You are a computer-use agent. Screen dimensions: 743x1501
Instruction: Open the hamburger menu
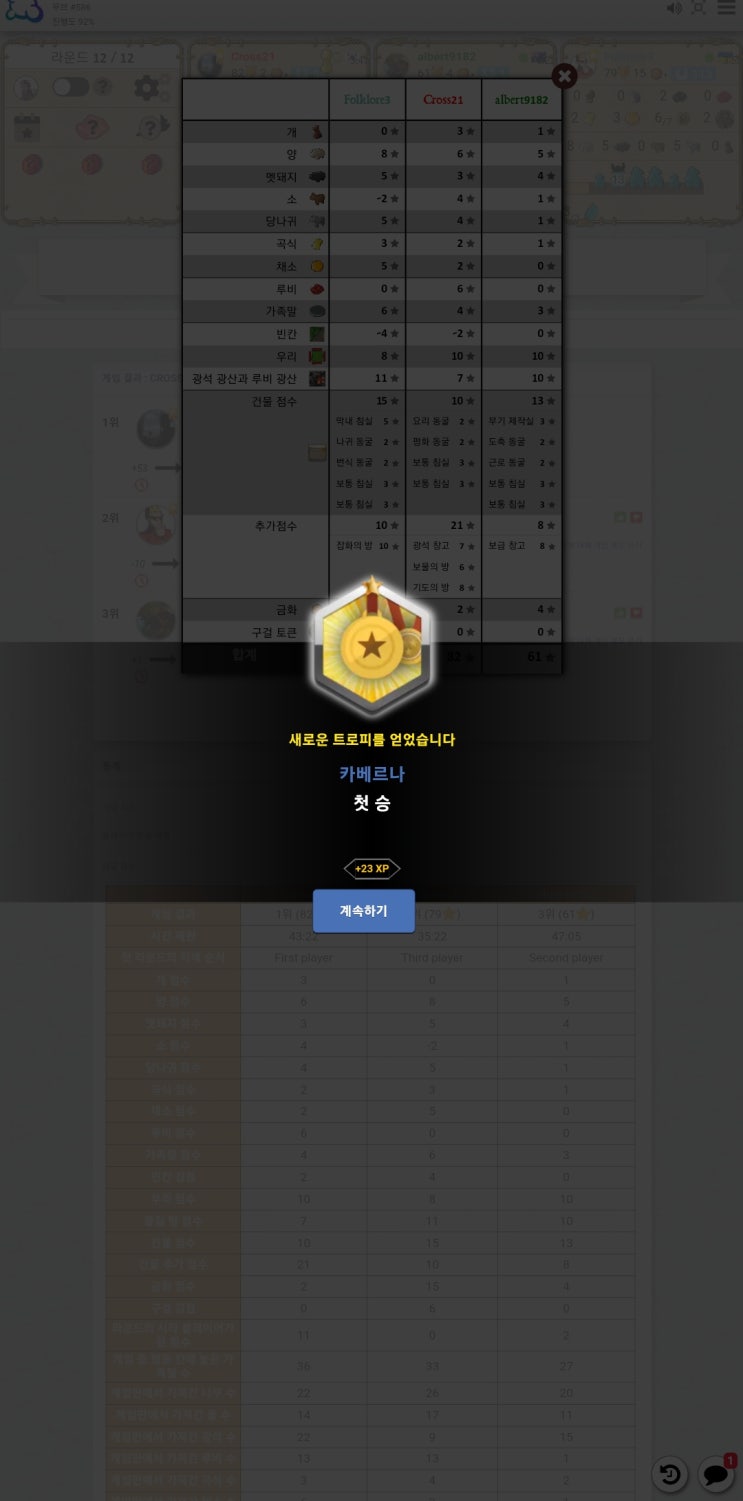[x=726, y=8]
